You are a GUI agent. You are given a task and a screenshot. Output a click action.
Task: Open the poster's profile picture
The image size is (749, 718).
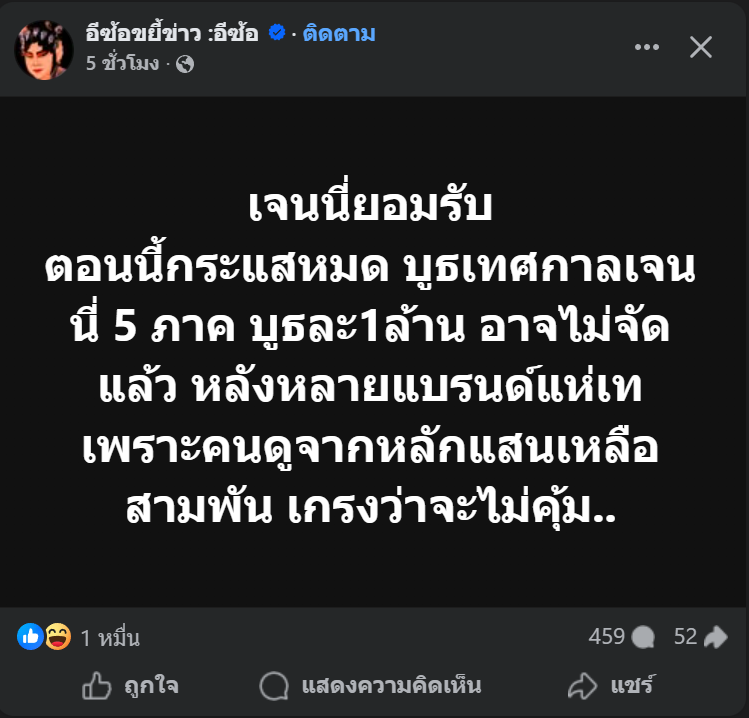[43, 48]
